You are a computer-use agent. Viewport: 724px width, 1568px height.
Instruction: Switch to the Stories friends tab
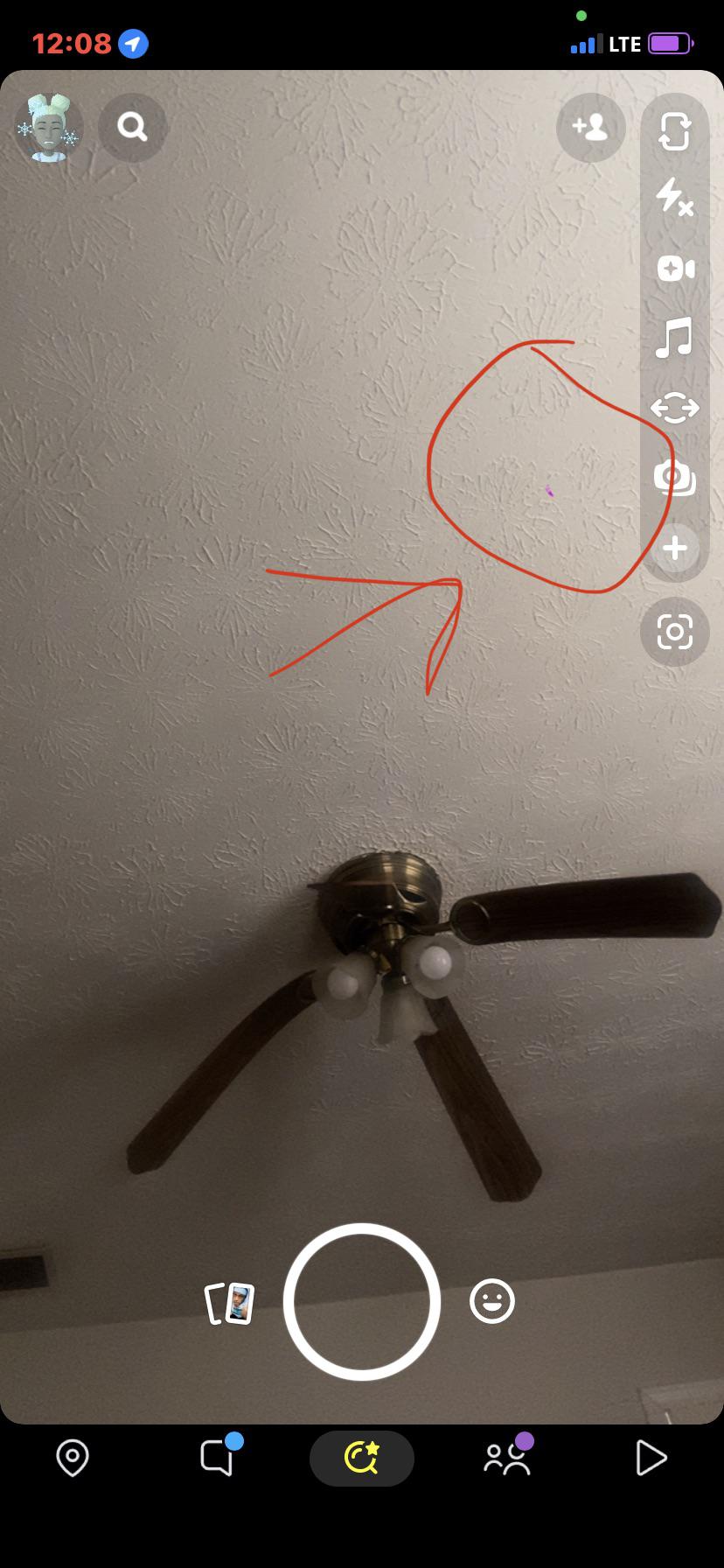[507, 1459]
